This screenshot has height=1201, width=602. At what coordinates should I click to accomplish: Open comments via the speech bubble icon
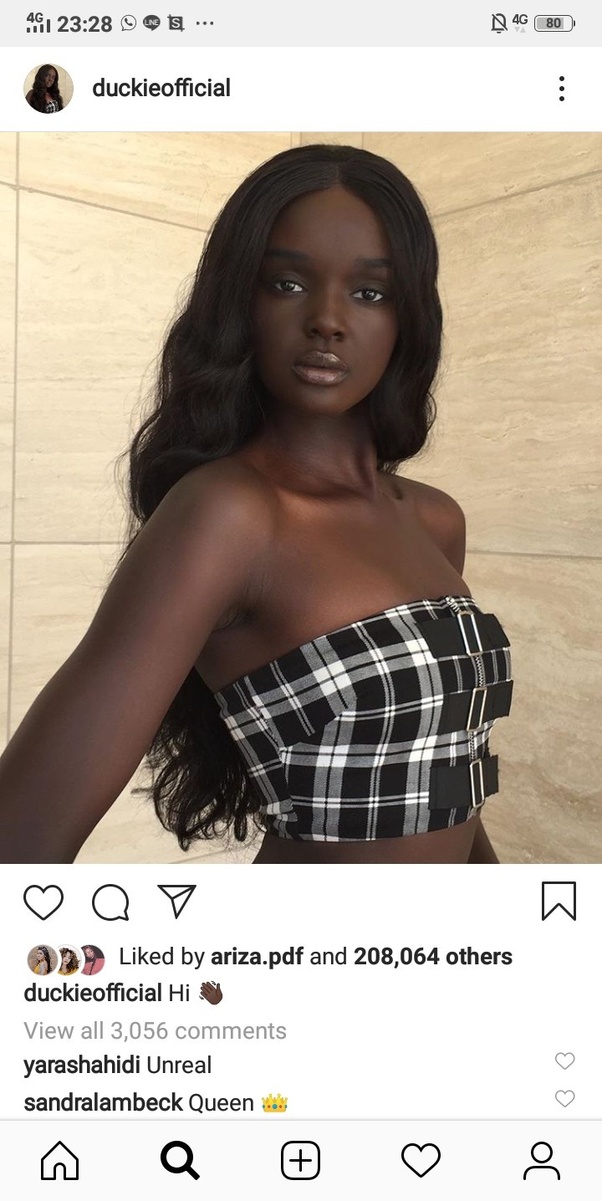coord(110,902)
